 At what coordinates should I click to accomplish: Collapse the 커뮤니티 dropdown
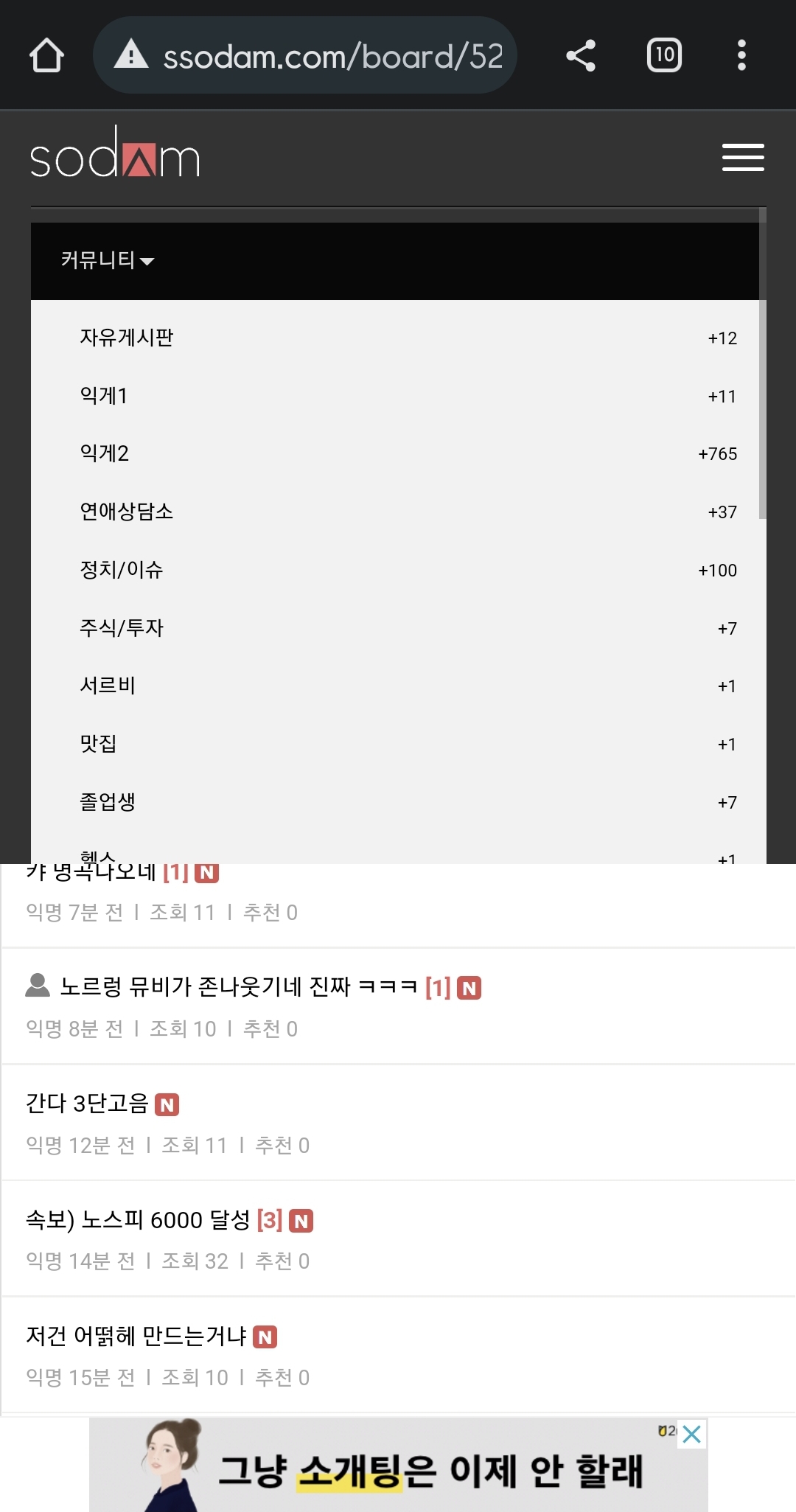coord(108,260)
